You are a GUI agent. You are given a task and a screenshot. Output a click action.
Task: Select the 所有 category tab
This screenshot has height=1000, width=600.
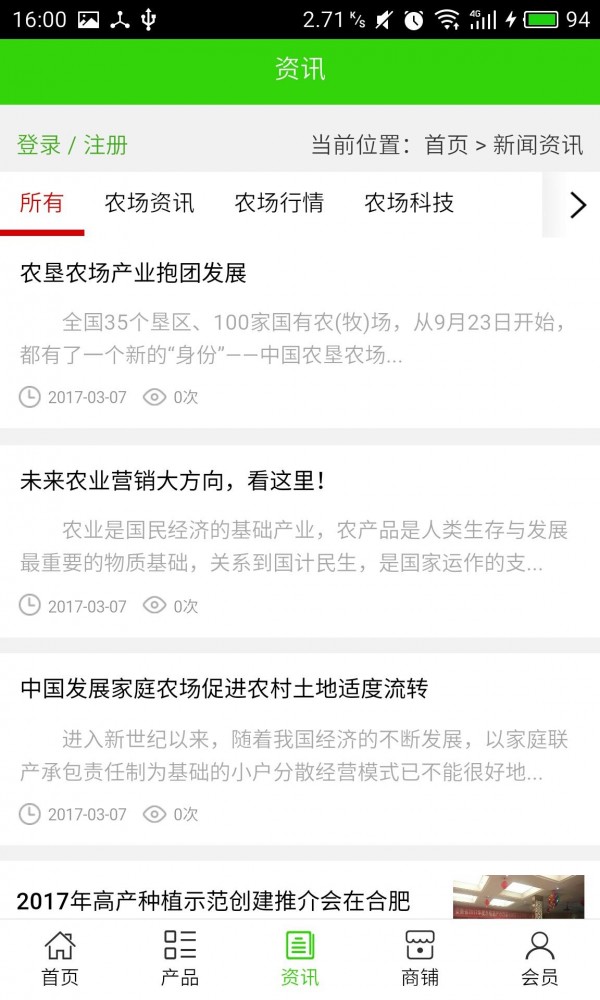(x=42, y=204)
